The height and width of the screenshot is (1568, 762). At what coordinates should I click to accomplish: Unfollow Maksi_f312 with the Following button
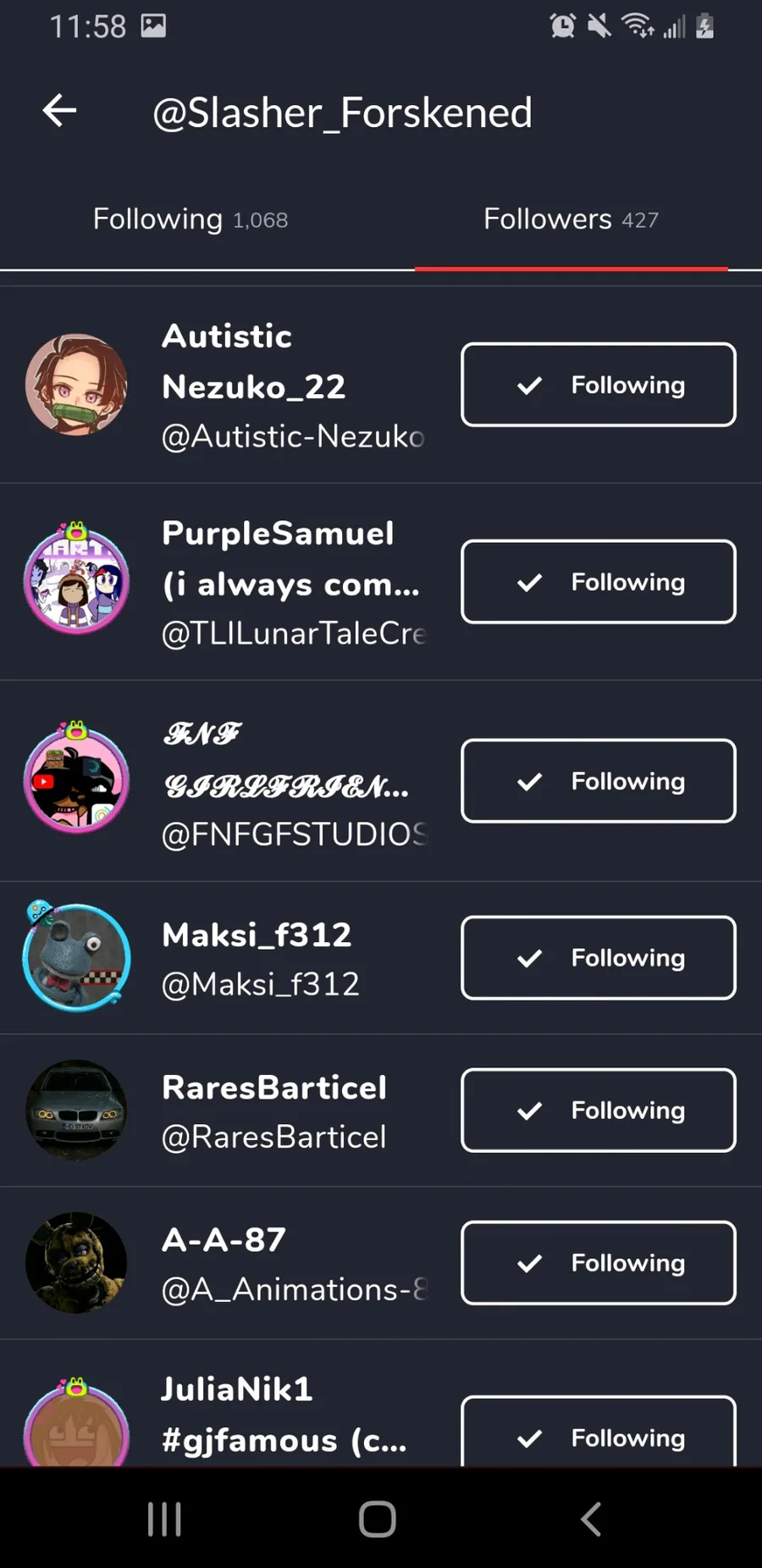click(598, 958)
